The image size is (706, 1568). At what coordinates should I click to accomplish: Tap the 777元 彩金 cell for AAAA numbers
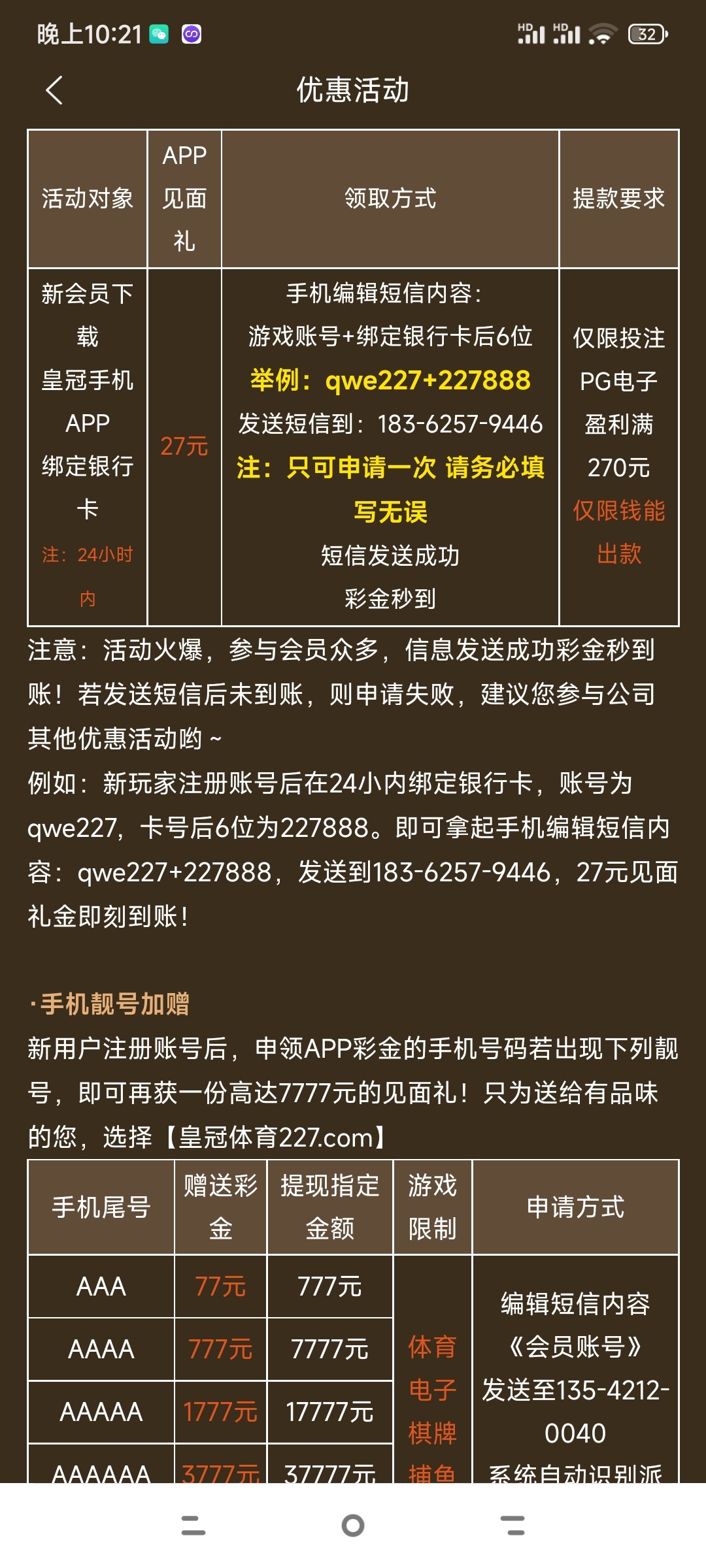pos(220,1349)
